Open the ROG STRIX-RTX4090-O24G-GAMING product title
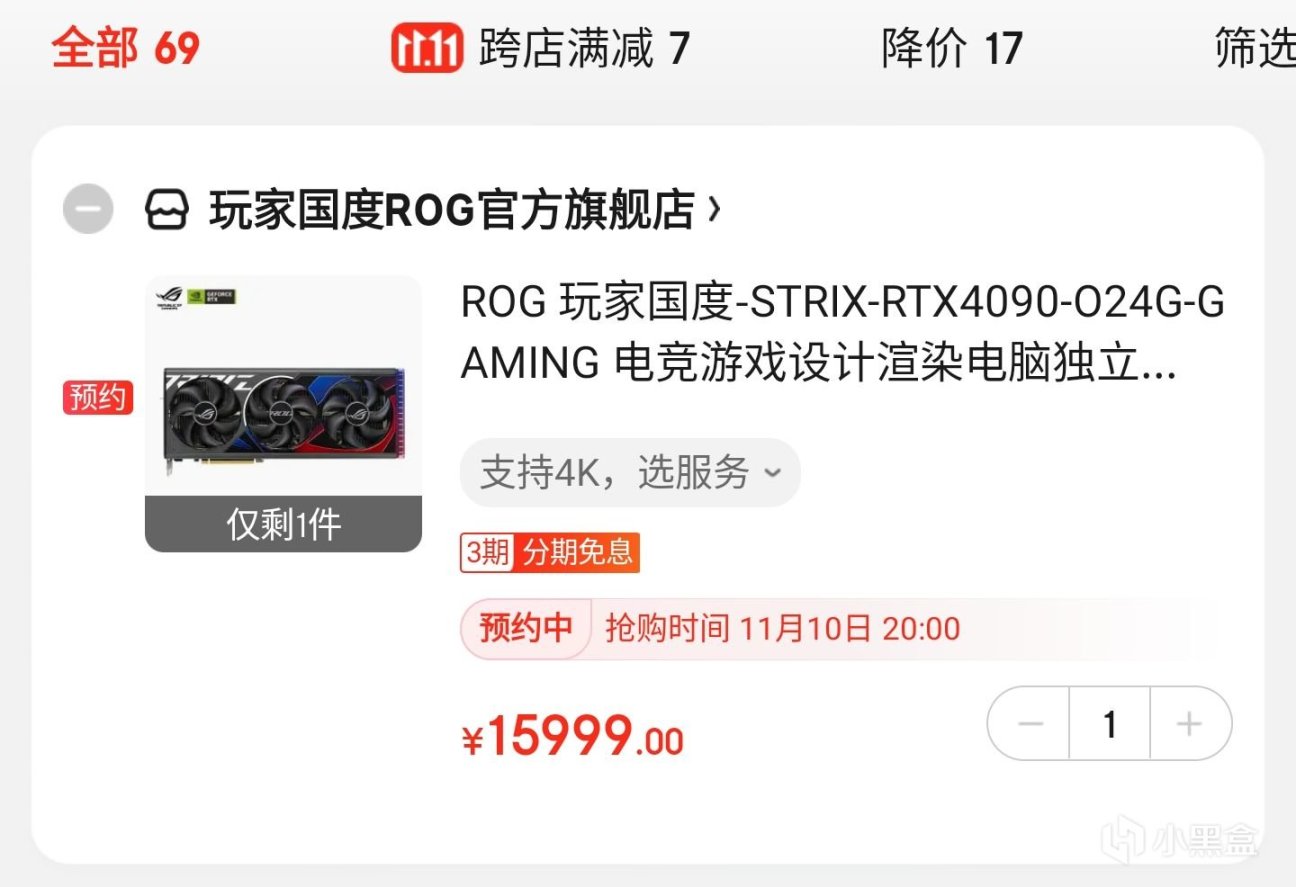The image size is (1296, 887). coord(842,334)
